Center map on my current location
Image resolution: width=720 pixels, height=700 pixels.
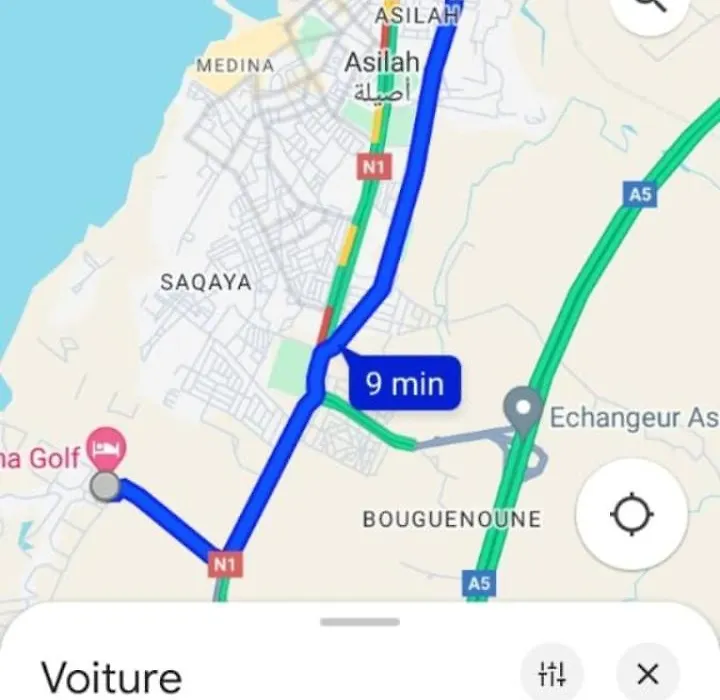click(632, 515)
